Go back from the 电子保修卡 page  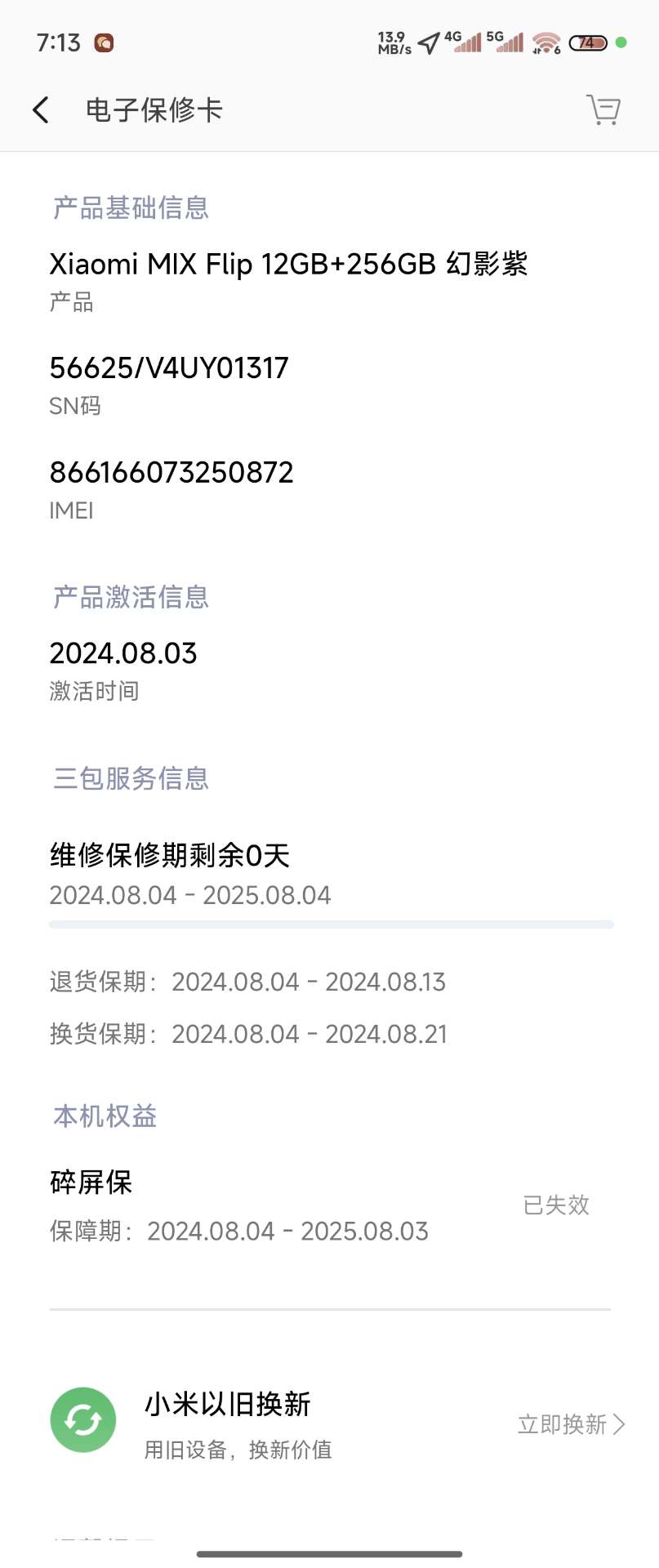(x=41, y=109)
